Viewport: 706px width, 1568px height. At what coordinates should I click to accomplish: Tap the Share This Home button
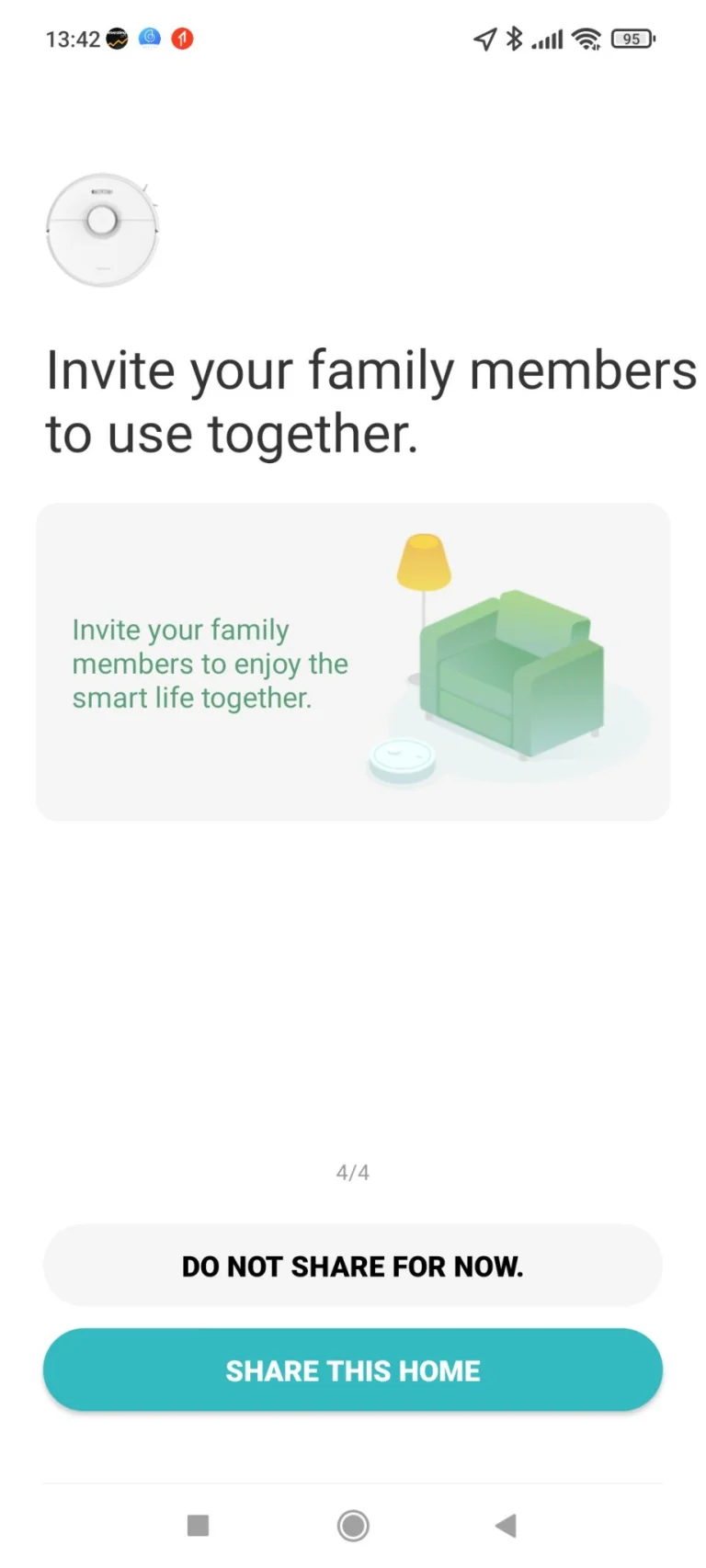pyautogui.click(x=352, y=1369)
